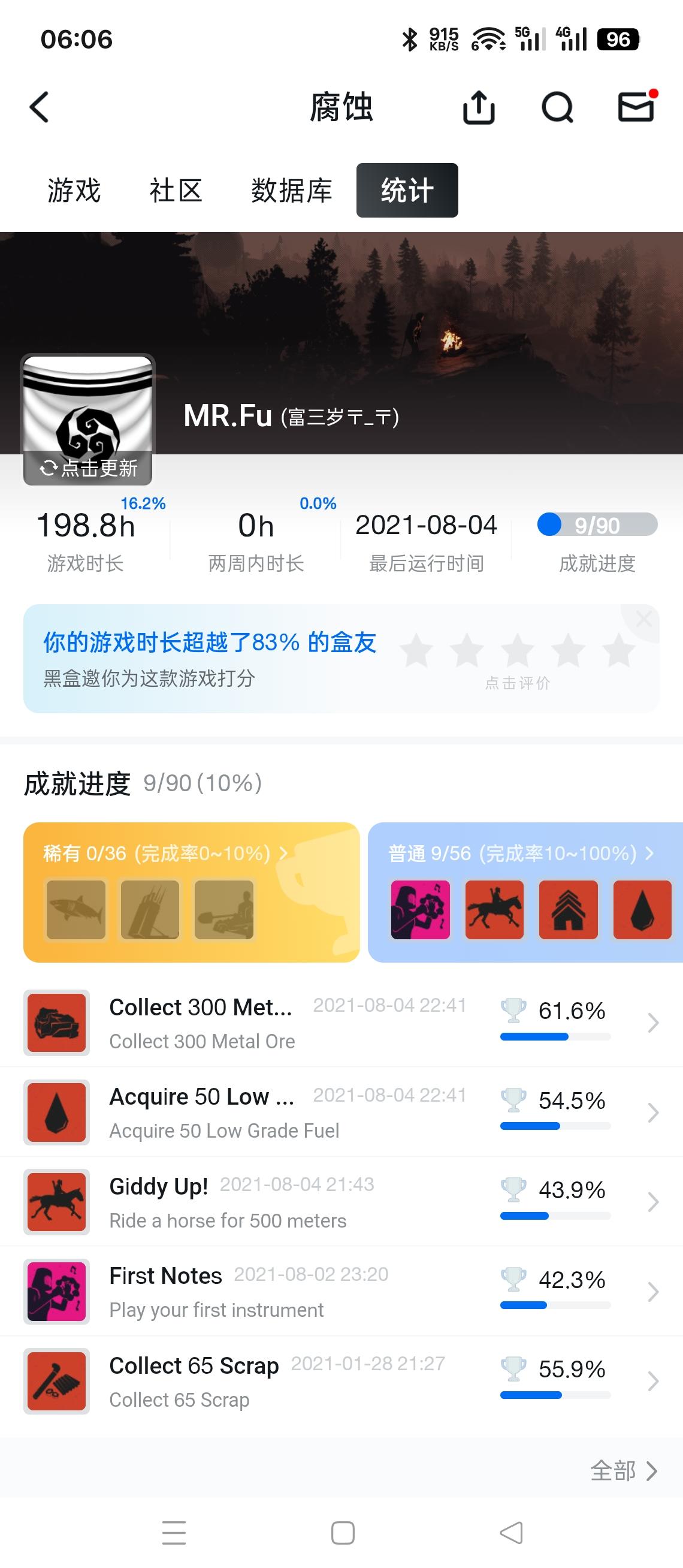
Task: Go back using the top-left arrow
Action: pyautogui.click(x=40, y=108)
